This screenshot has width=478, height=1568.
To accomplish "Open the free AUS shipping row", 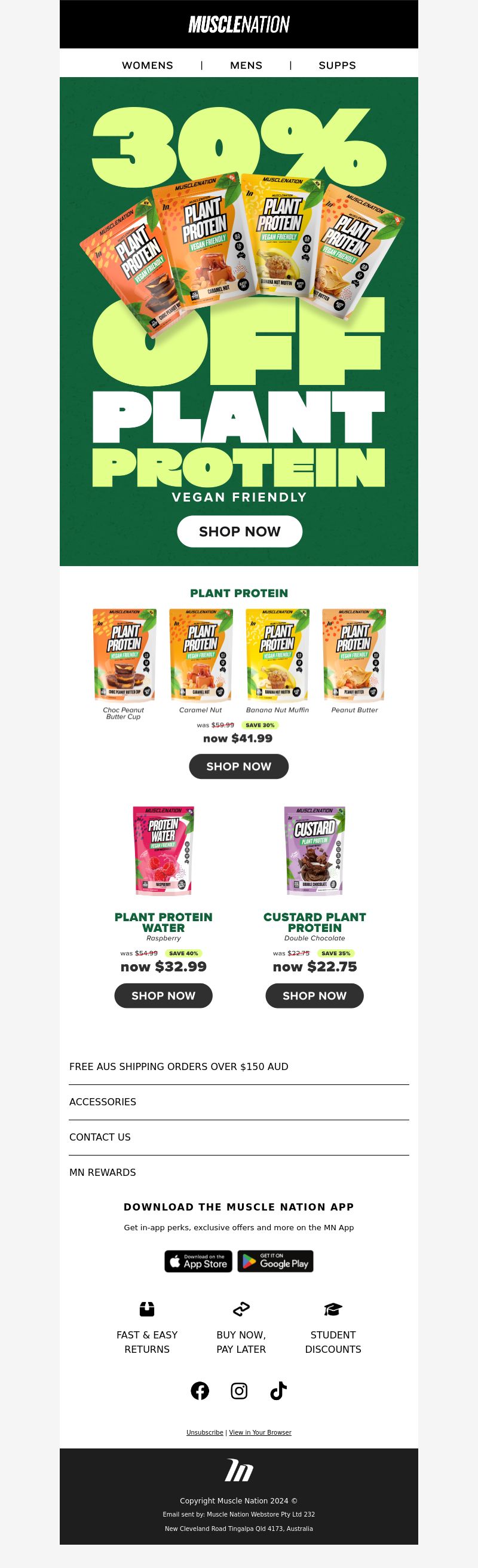I will click(x=179, y=1066).
